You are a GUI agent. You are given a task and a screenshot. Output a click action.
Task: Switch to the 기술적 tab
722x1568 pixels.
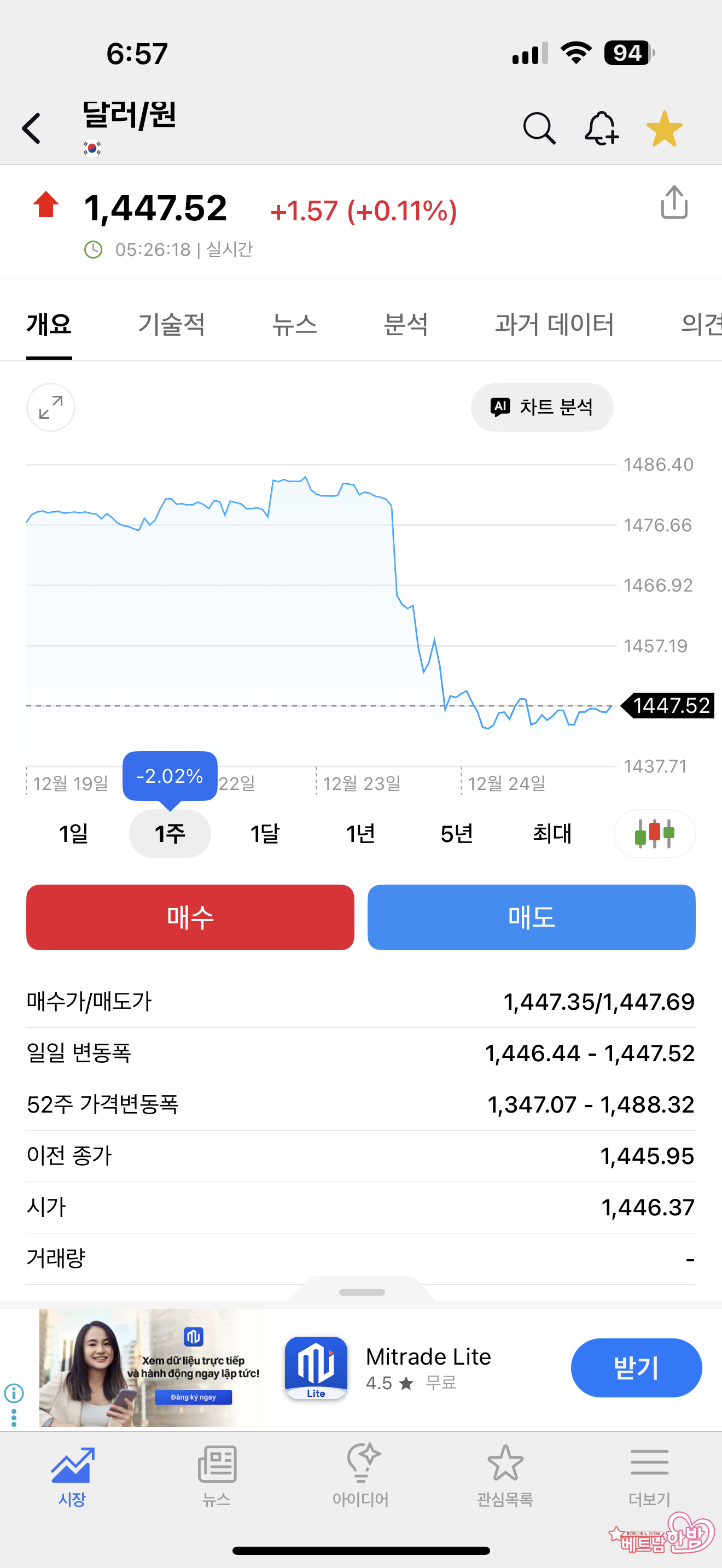click(x=171, y=324)
